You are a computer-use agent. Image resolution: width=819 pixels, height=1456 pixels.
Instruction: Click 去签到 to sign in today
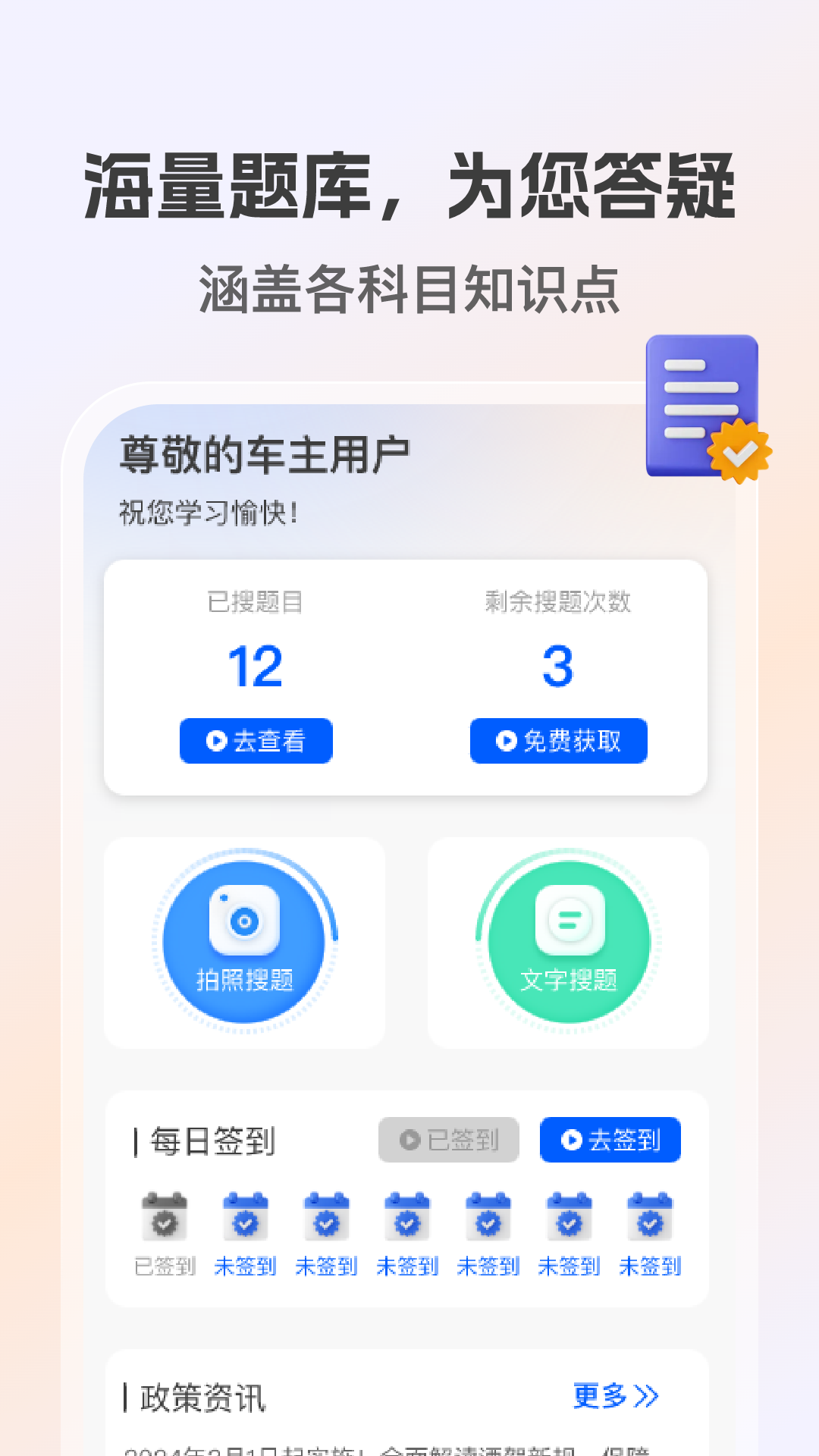[x=610, y=1139]
